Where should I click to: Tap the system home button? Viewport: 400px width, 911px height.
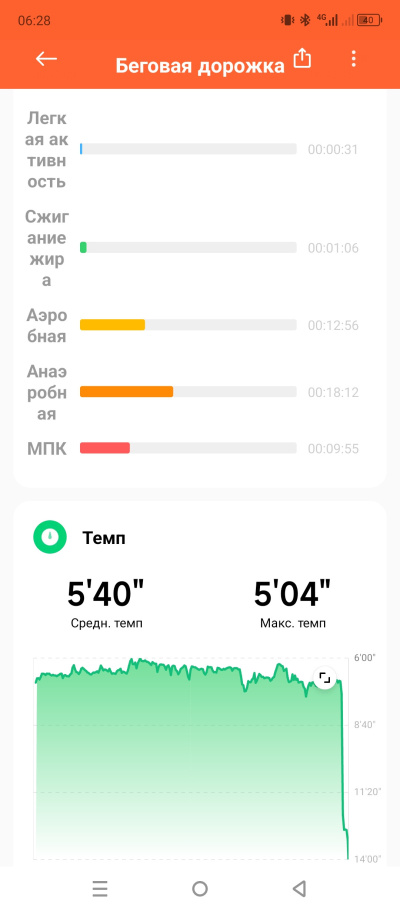[x=200, y=888]
